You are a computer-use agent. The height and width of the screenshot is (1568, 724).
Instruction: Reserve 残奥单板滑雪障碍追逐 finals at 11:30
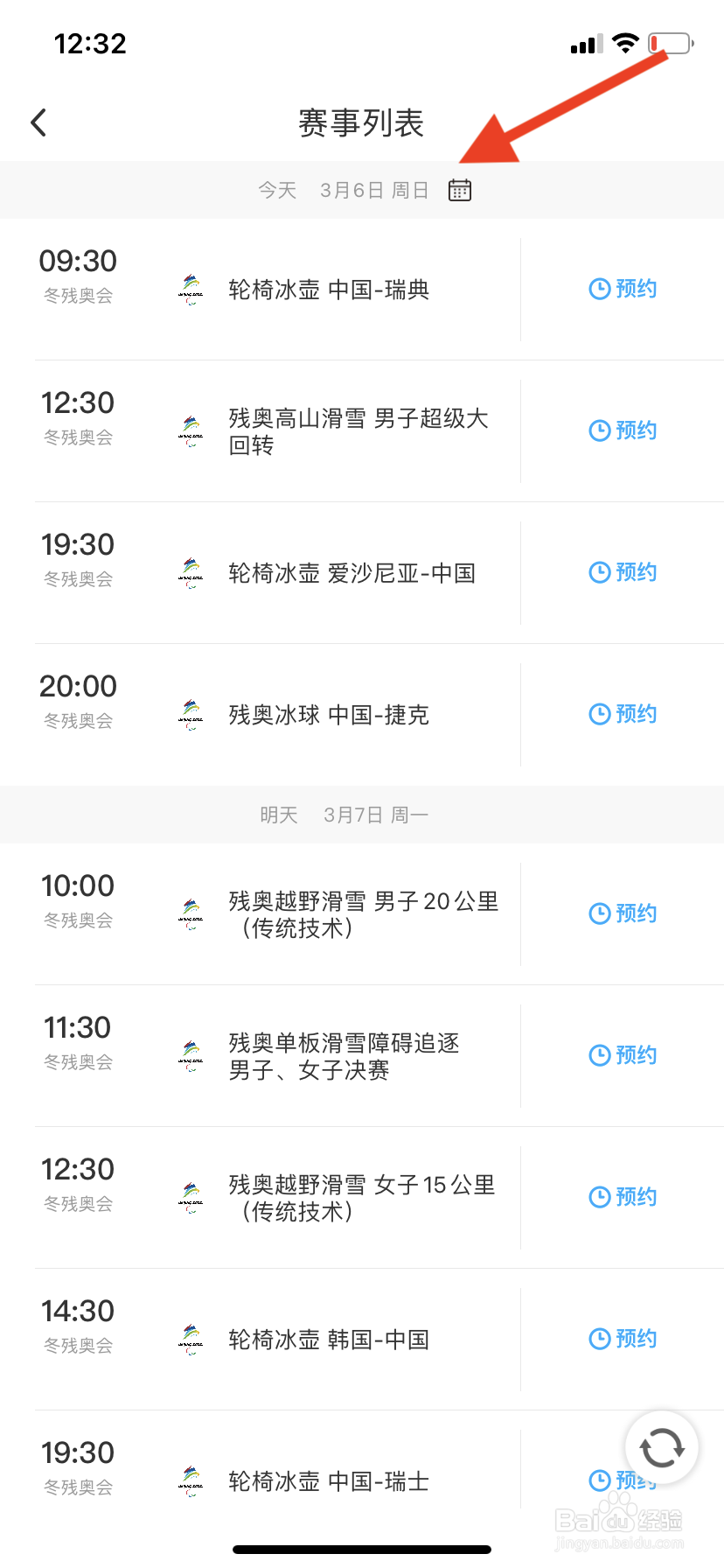pos(623,1055)
